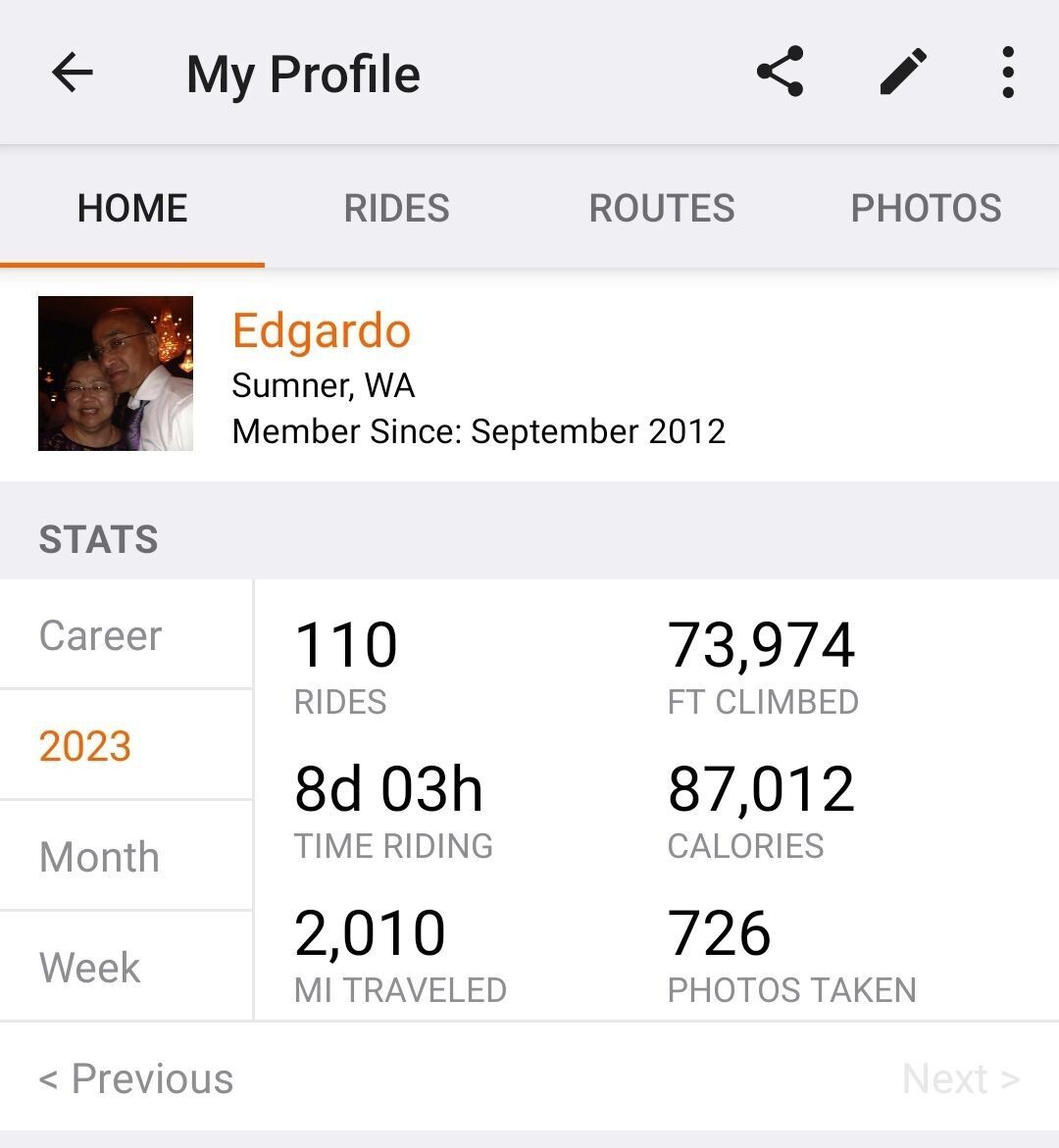Edit profile with the pencil icon
This screenshot has width=1059, height=1148.
pos(903,73)
